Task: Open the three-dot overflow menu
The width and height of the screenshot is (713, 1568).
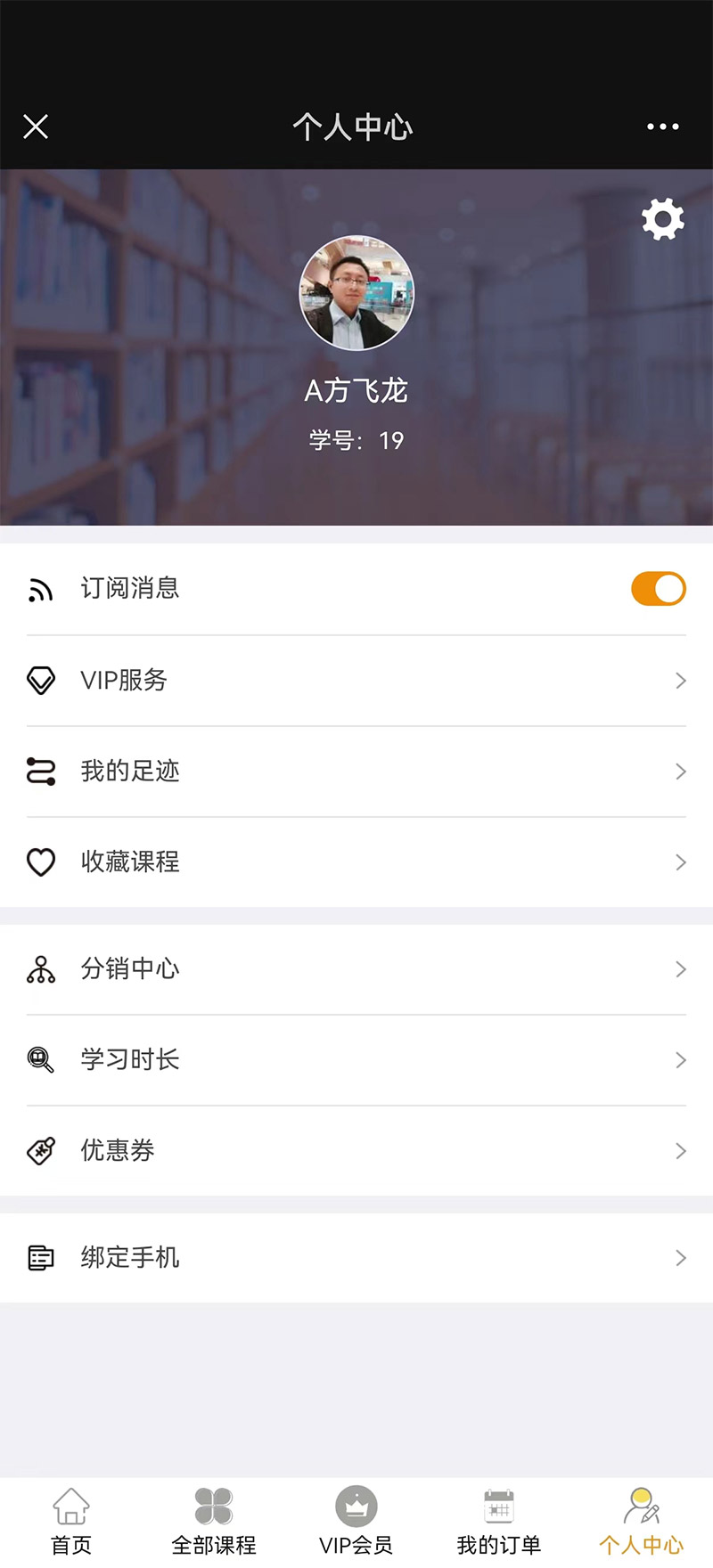Action: click(x=662, y=127)
